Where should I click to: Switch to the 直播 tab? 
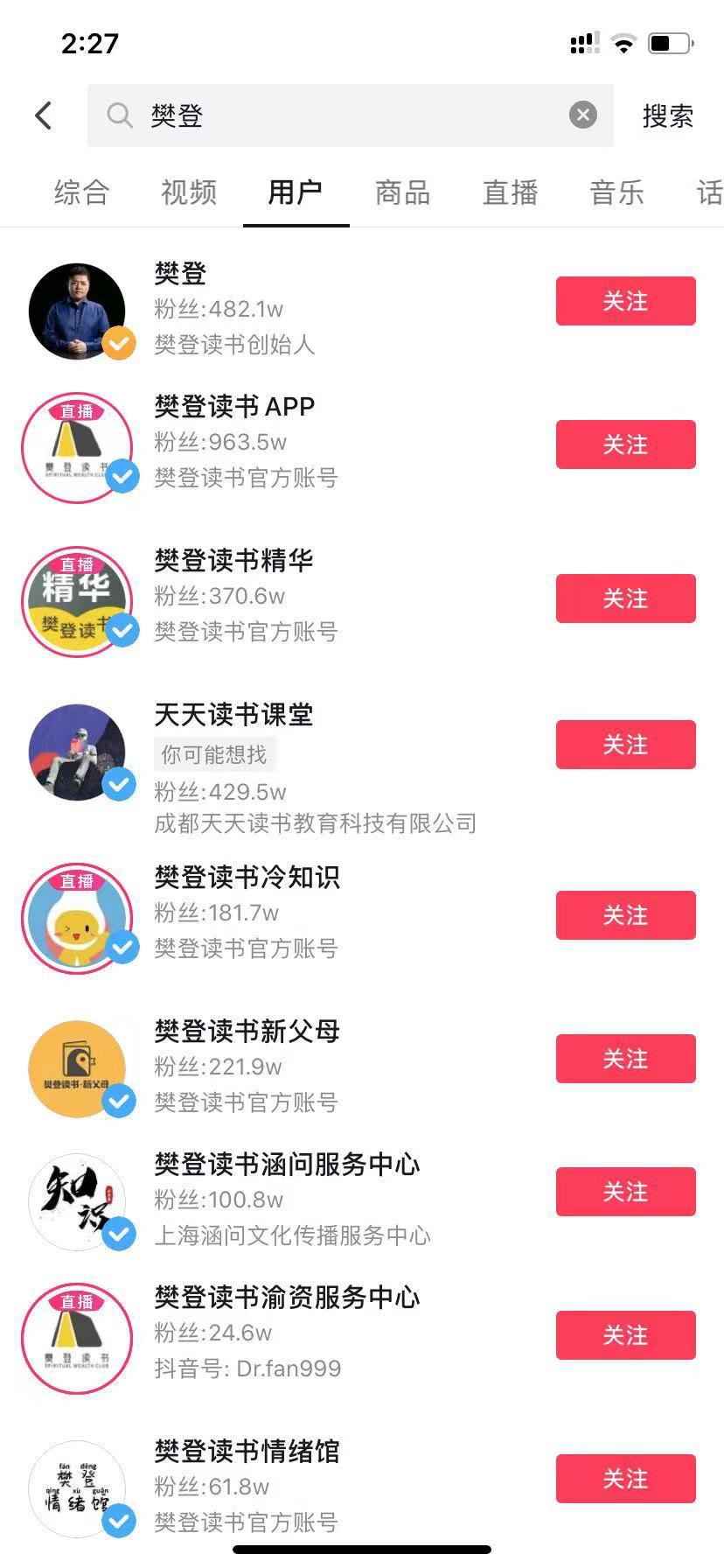click(509, 192)
